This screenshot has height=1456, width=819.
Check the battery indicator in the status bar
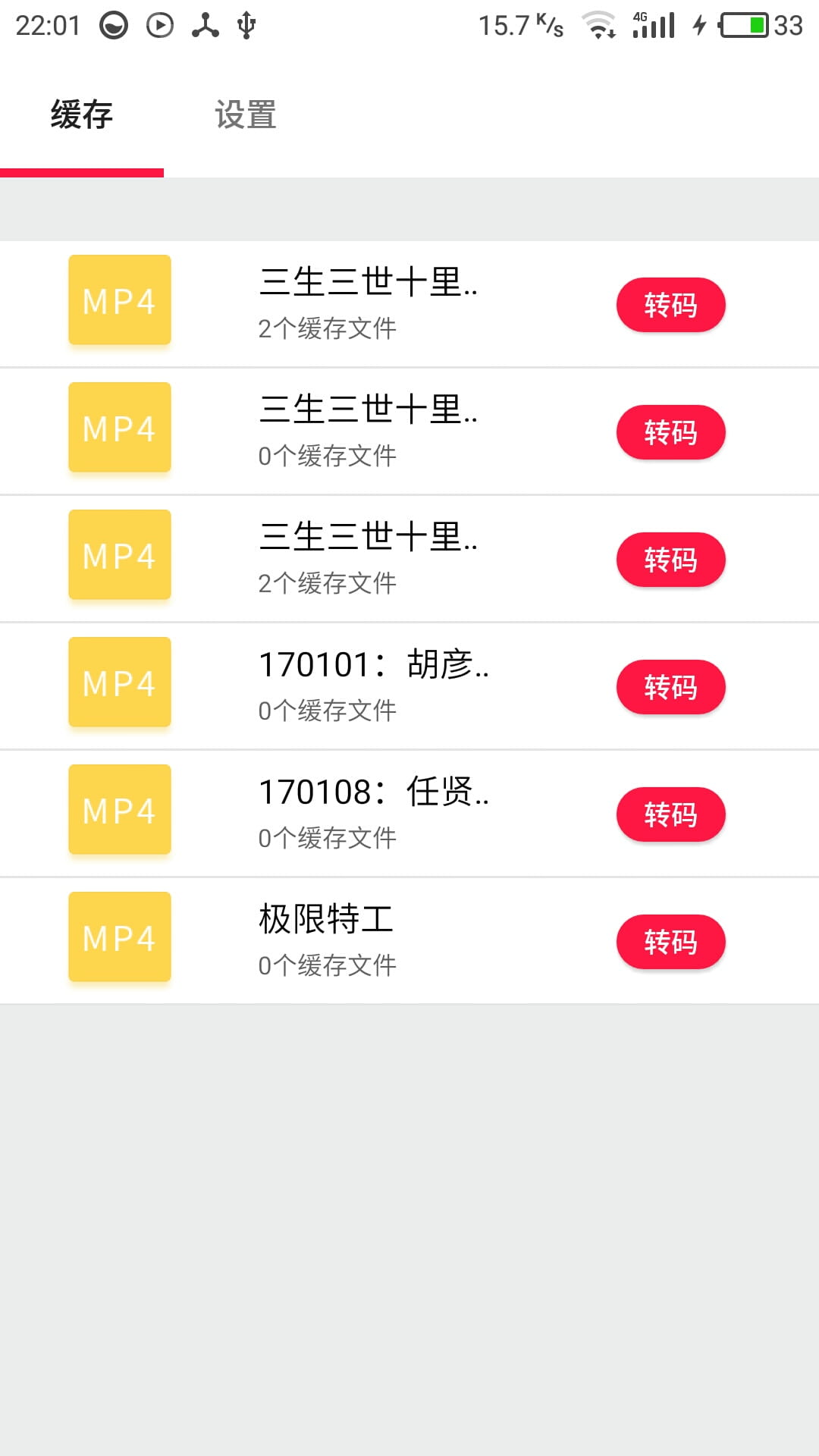pos(746,24)
